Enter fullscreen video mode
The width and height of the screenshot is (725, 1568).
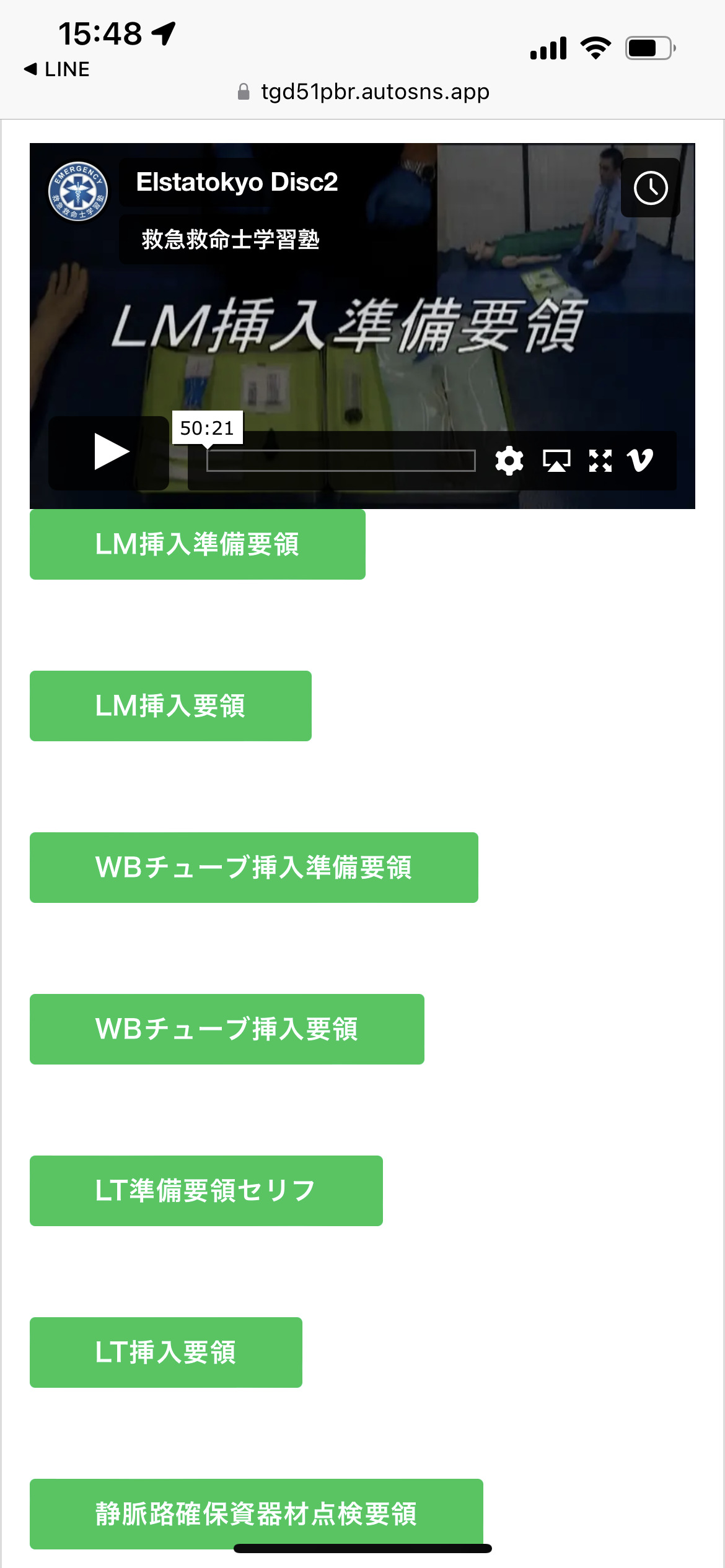click(x=600, y=461)
